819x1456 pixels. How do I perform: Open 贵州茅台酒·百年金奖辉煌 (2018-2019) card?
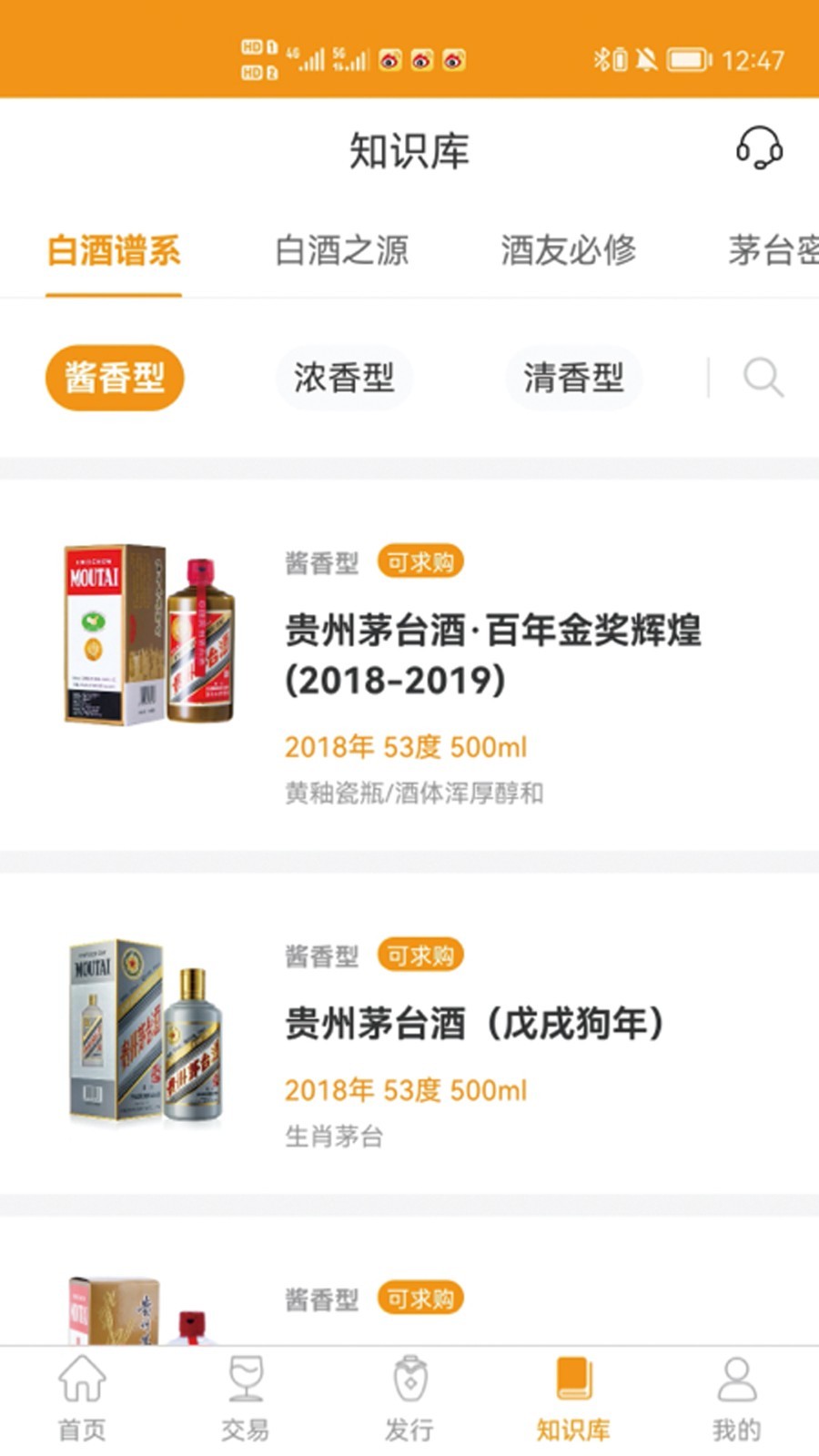point(409,665)
